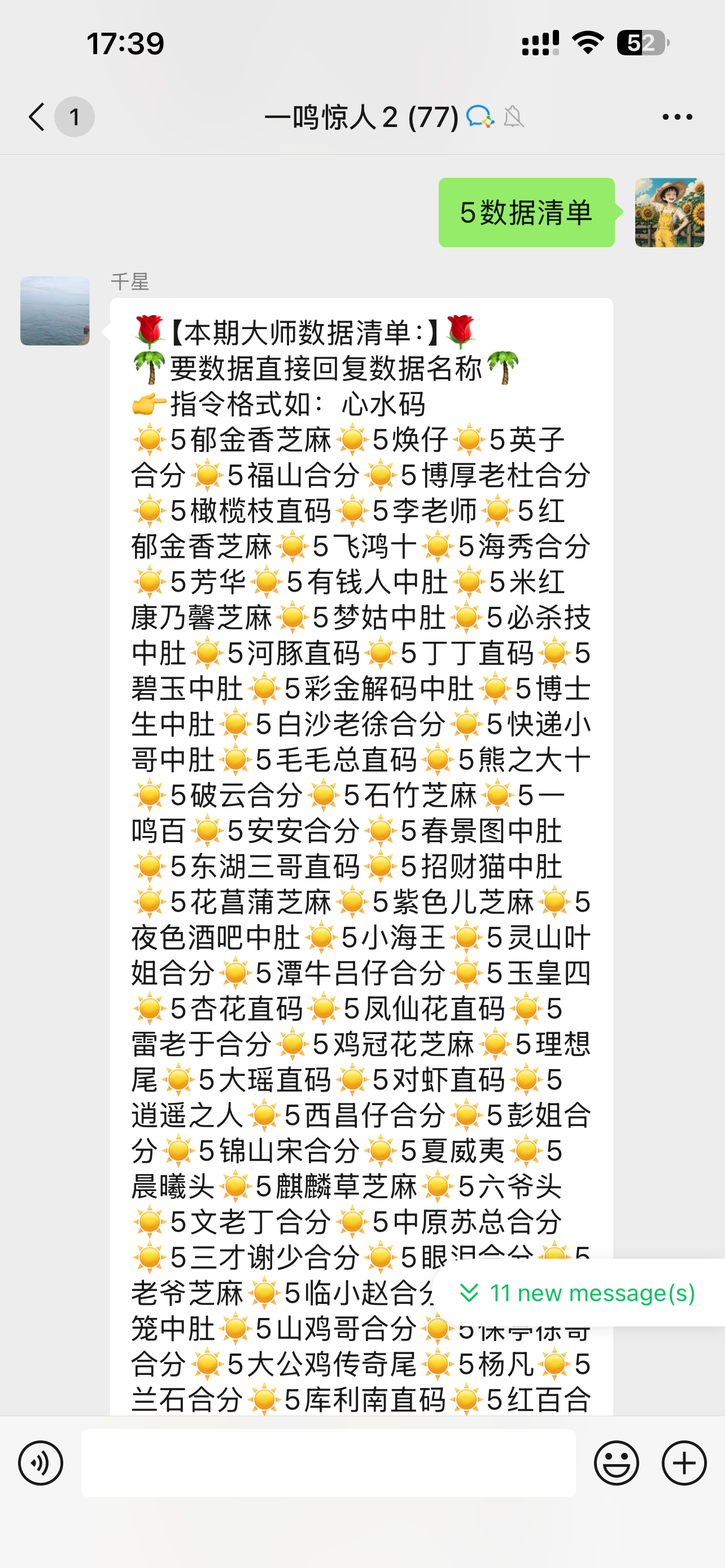This screenshot has width=725, height=1568.
Task: Open the plus attachments menu
Action: [684, 1462]
